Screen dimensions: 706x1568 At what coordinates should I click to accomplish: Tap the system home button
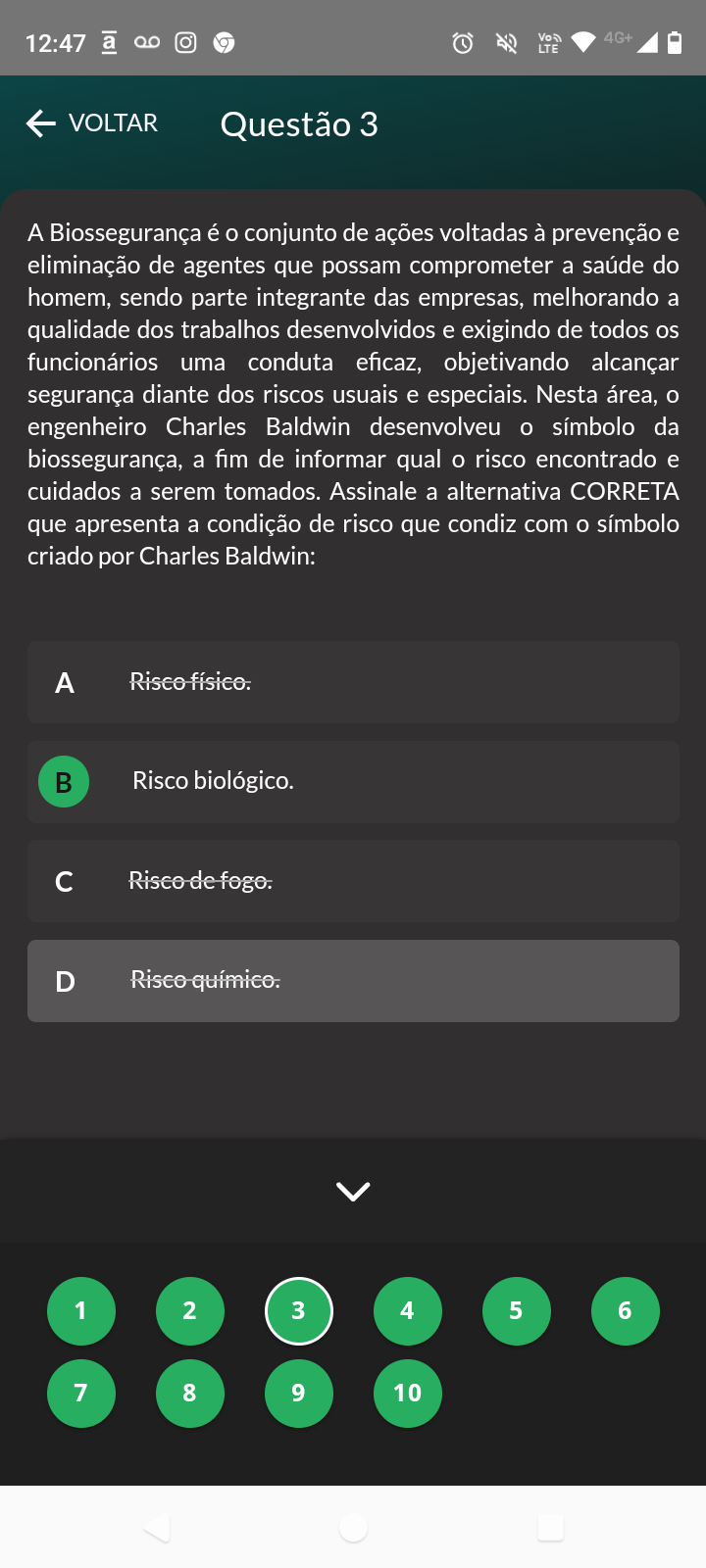pos(353,1527)
